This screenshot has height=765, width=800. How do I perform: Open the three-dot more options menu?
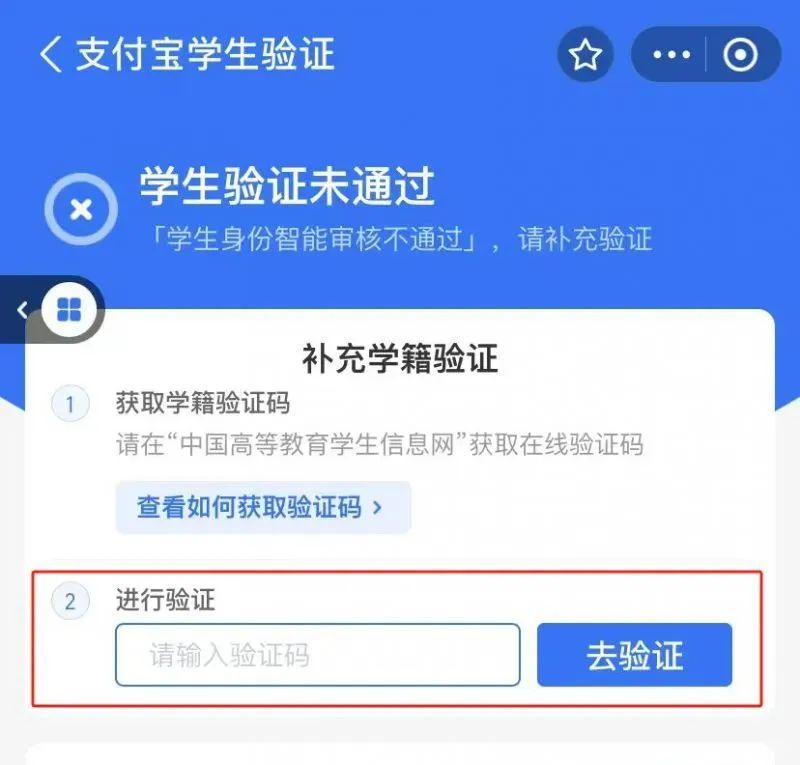(x=671, y=55)
